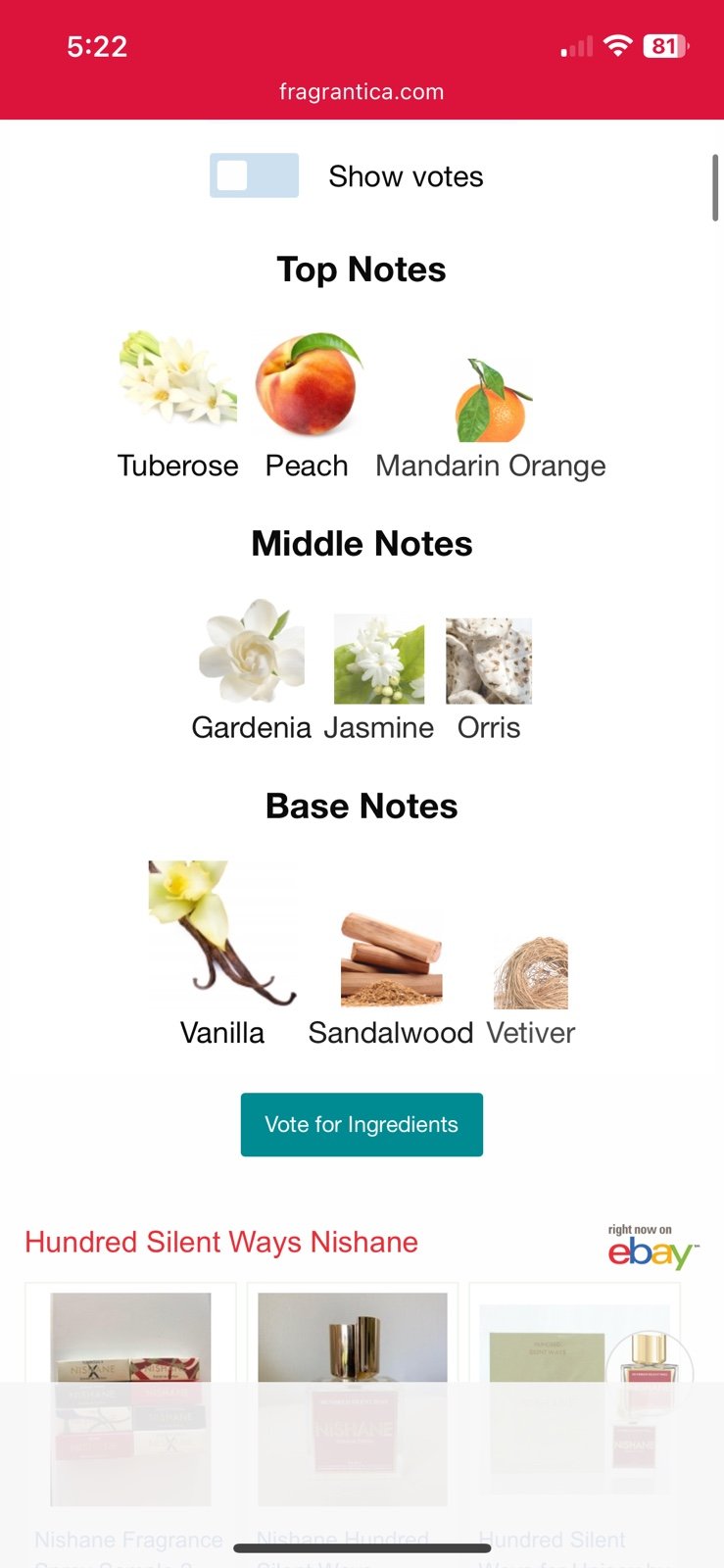
Task: Open the Vetiver note
Action: [x=531, y=992]
